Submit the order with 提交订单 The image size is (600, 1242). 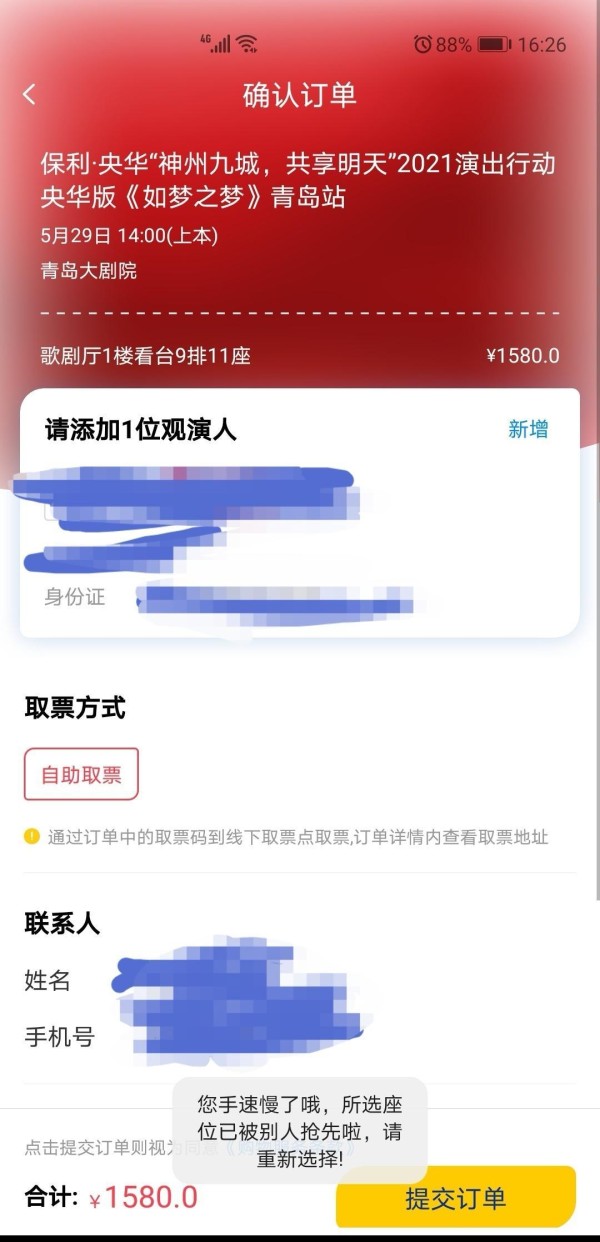click(456, 1197)
